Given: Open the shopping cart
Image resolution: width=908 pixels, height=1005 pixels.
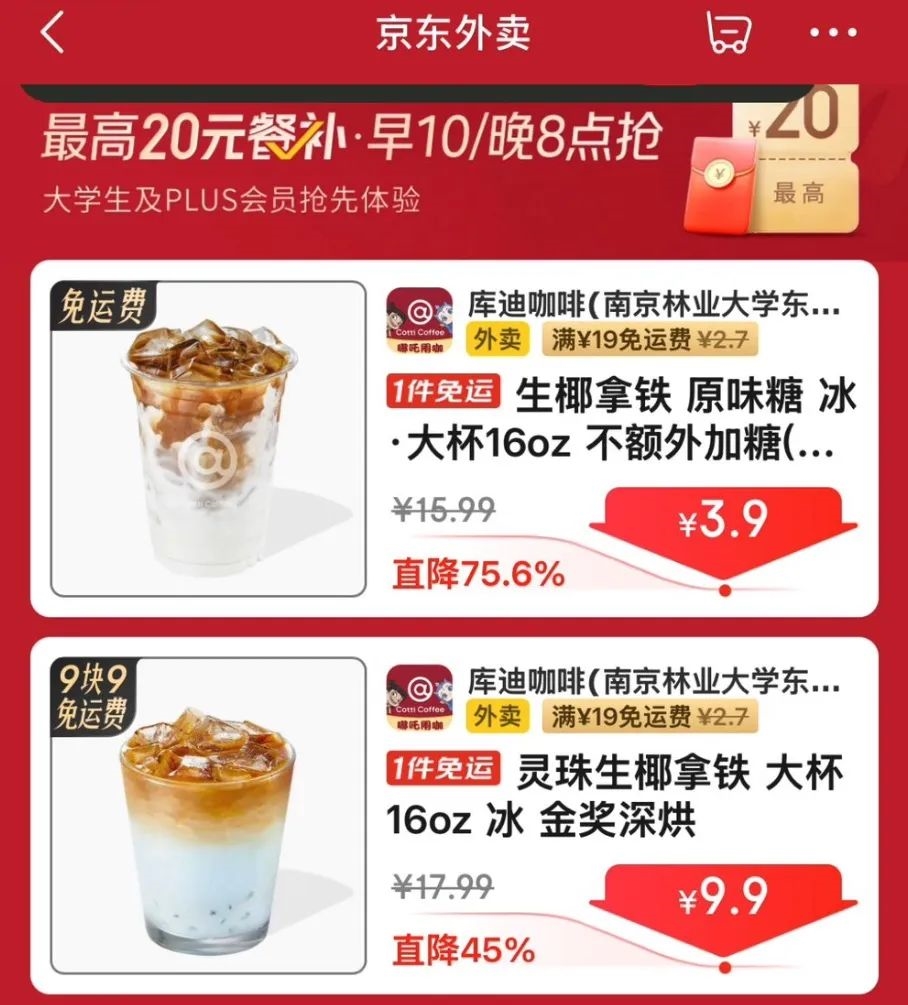Looking at the screenshot, I should pos(729,34).
